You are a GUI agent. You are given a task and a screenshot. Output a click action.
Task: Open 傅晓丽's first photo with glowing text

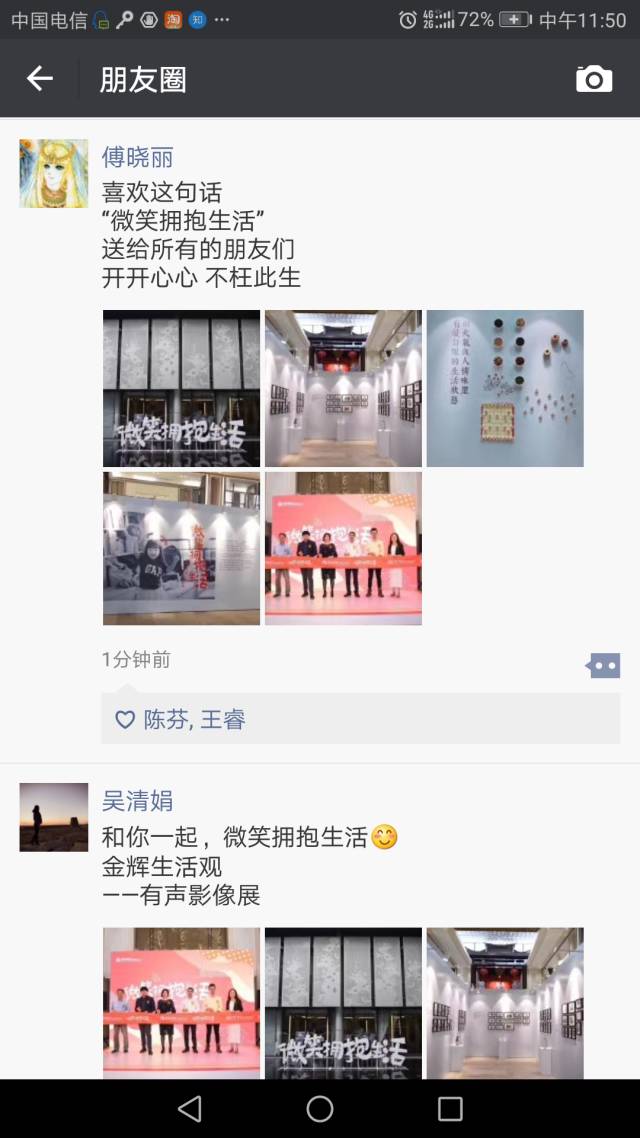pyautogui.click(x=181, y=388)
